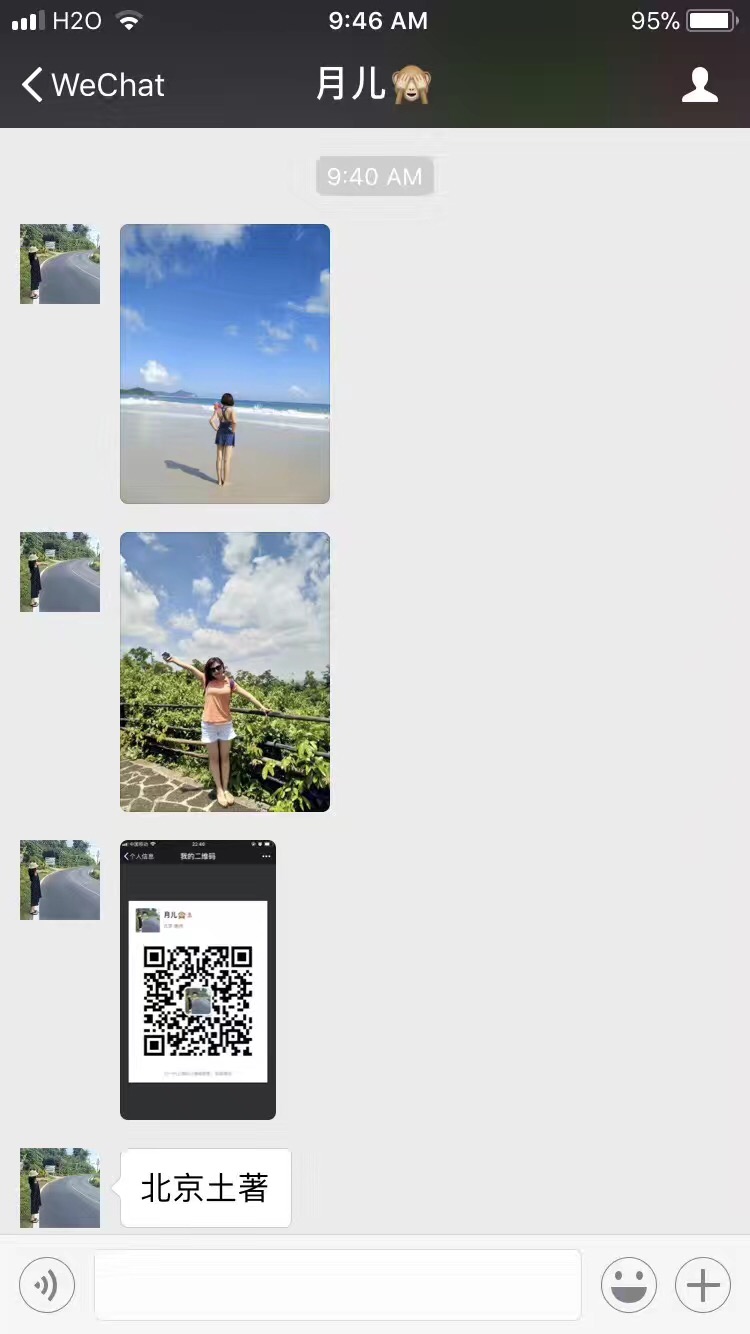Open the emoji sticker panel

tap(628, 1284)
